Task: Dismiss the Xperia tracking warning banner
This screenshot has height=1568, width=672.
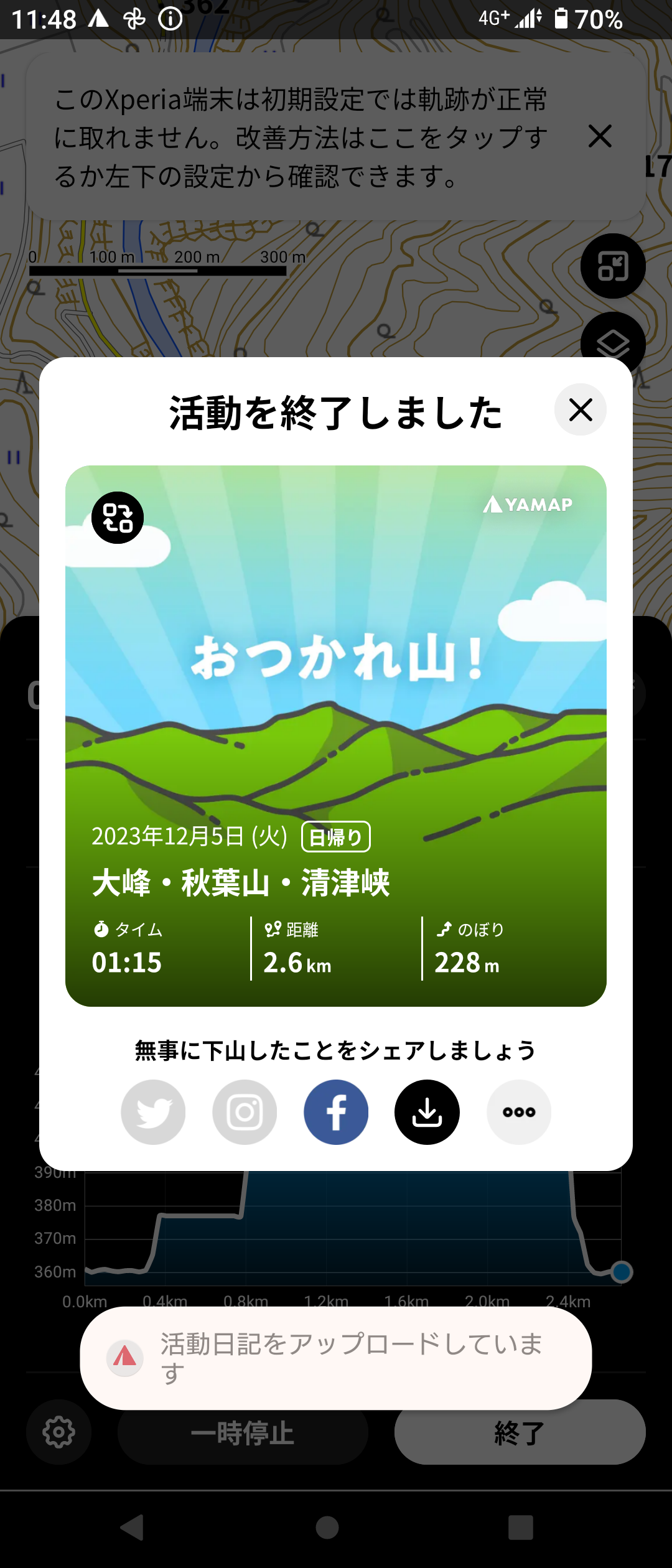Action: click(600, 136)
